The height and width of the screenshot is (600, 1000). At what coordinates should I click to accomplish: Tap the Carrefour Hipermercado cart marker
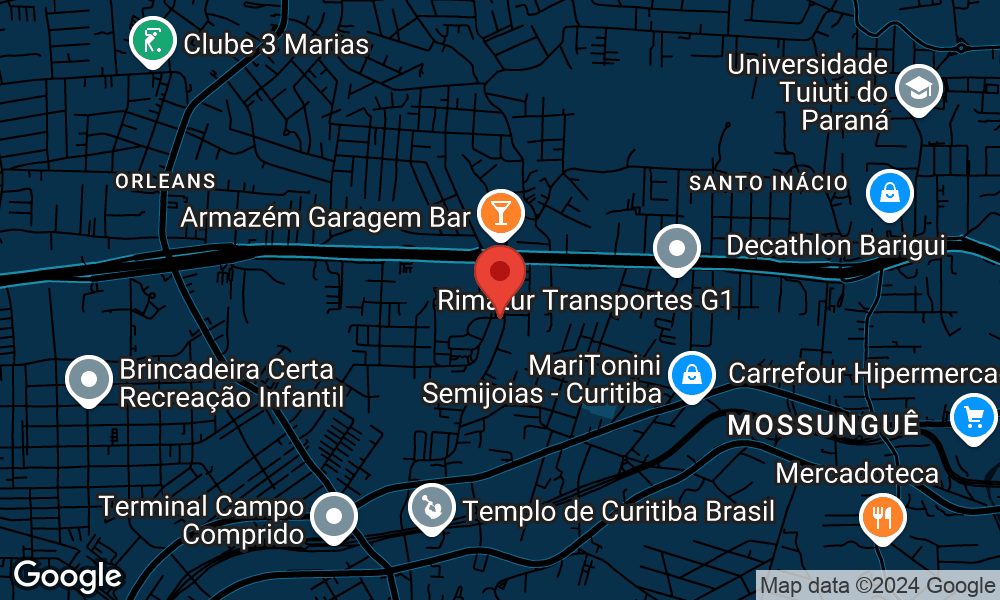pos(973,415)
